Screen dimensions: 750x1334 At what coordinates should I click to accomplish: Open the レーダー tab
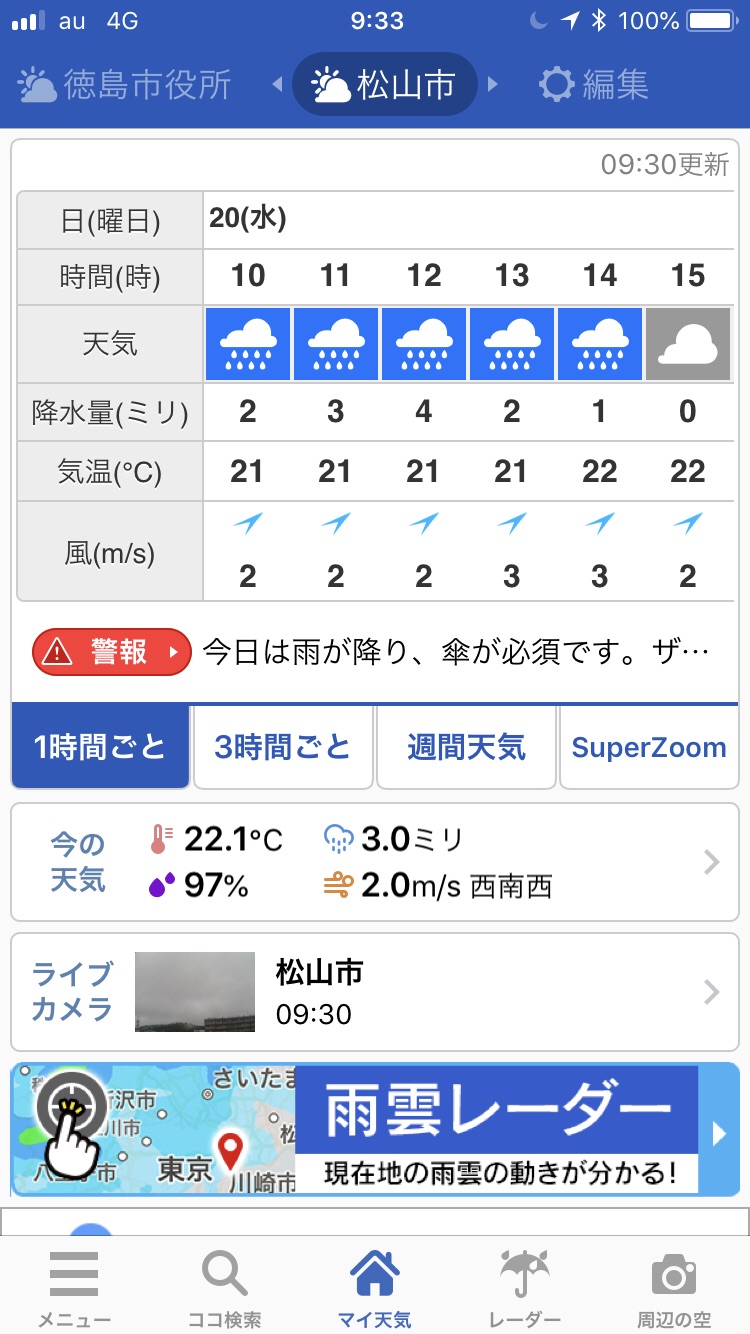tap(525, 1289)
